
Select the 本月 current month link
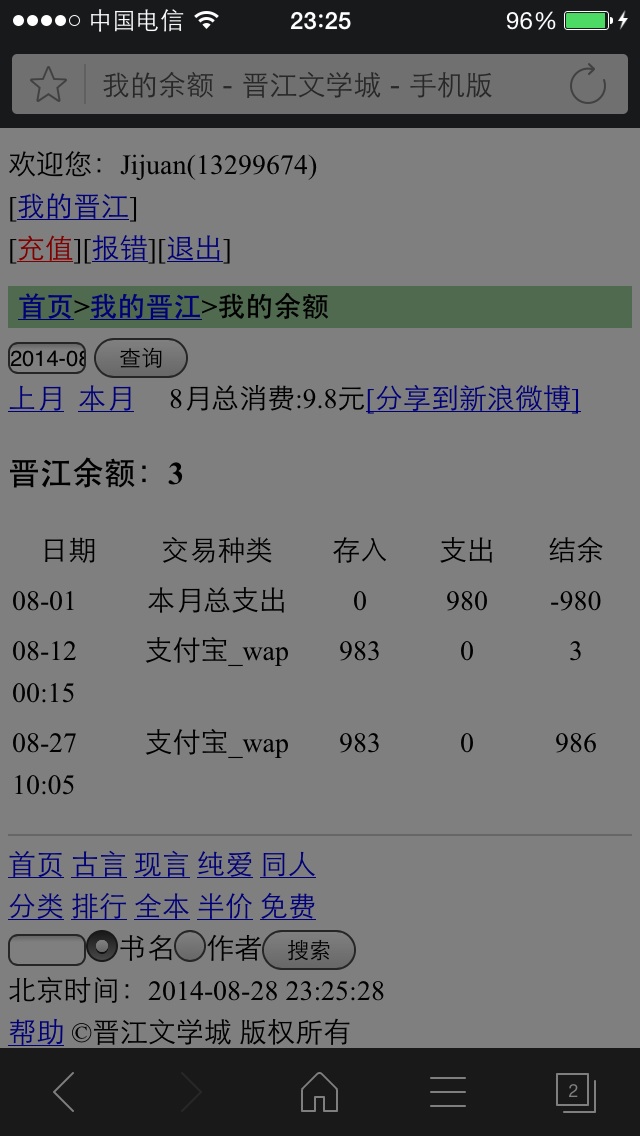[x=106, y=399]
